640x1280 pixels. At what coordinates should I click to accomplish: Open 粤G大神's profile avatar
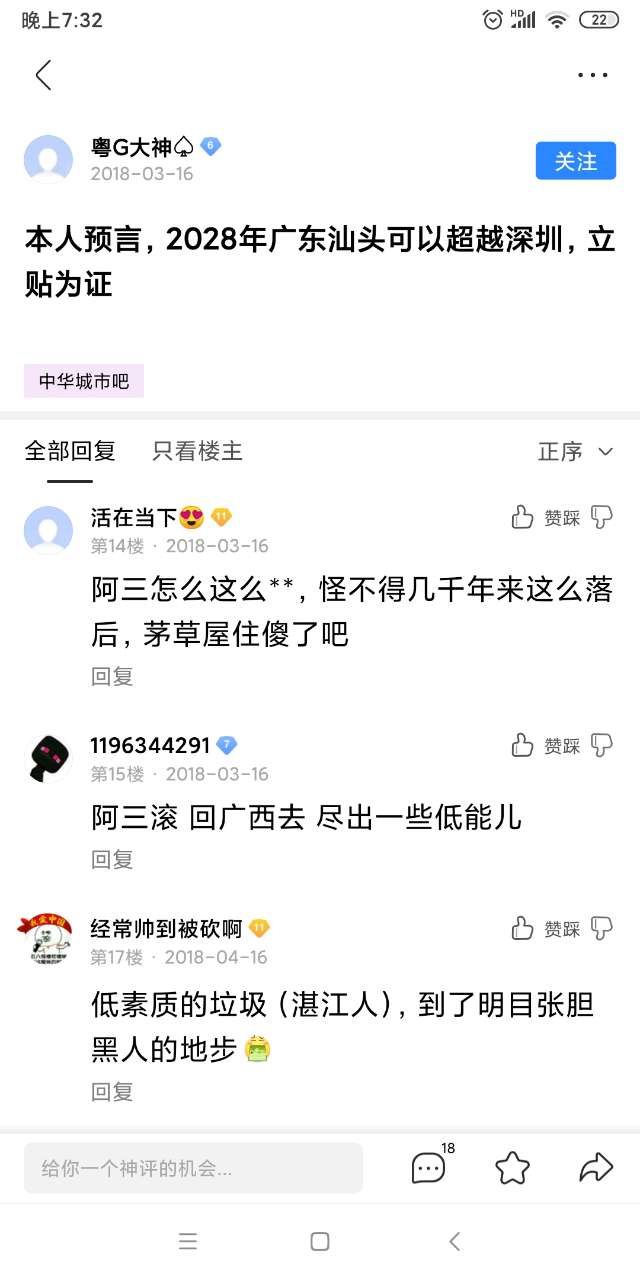pyautogui.click(x=48, y=160)
